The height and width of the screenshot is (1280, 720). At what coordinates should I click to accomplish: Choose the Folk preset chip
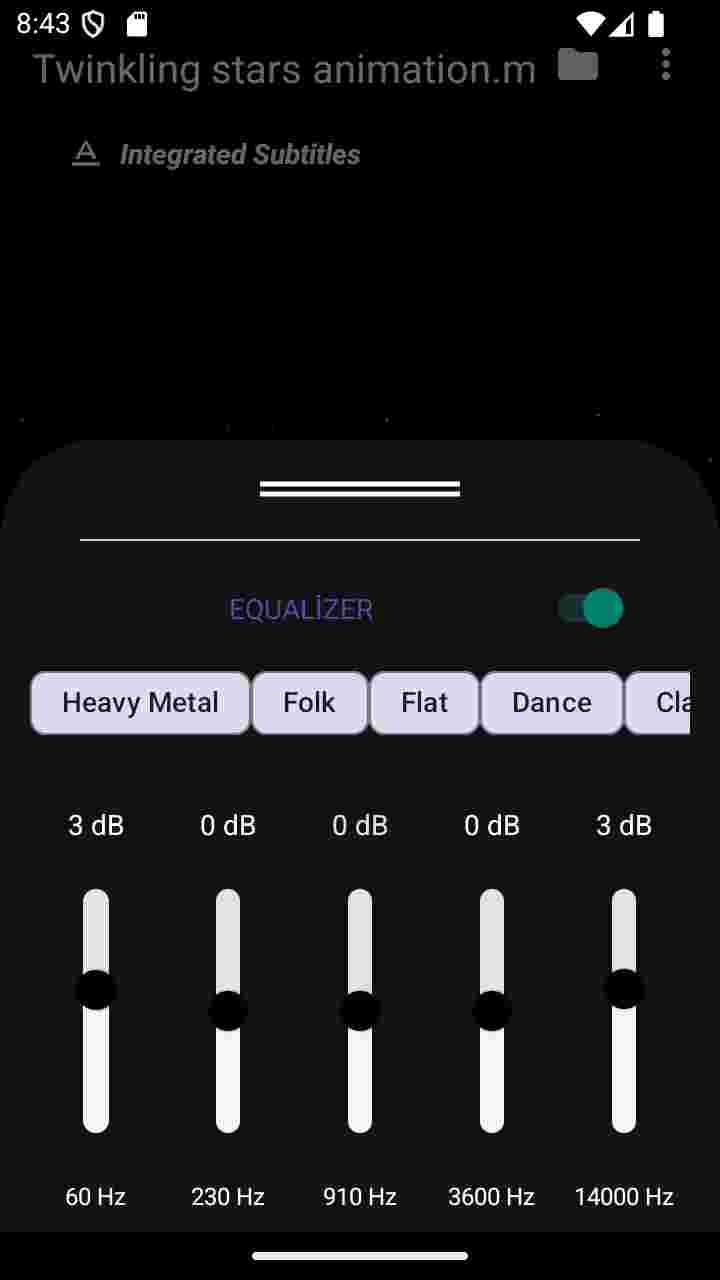coord(309,703)
